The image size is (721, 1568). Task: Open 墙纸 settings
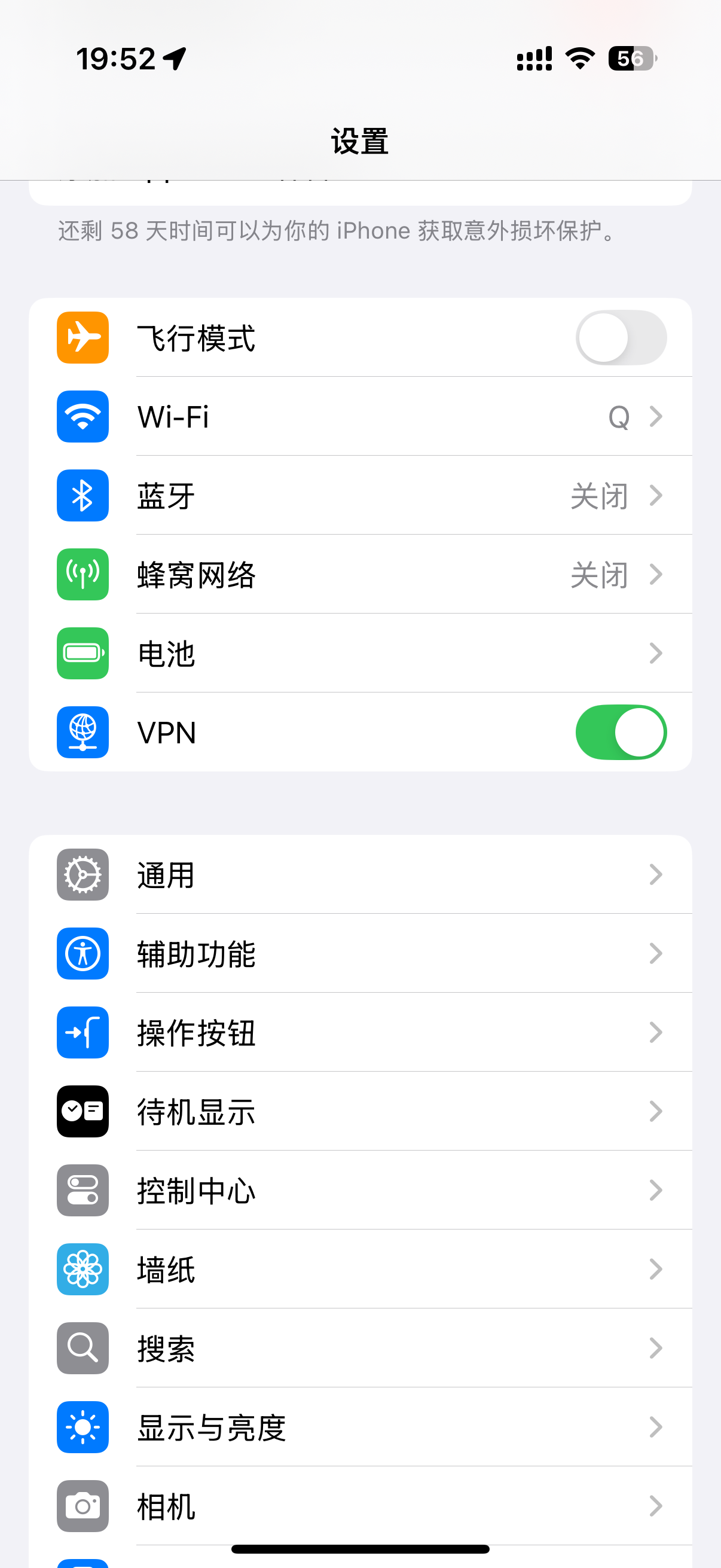360,1270
